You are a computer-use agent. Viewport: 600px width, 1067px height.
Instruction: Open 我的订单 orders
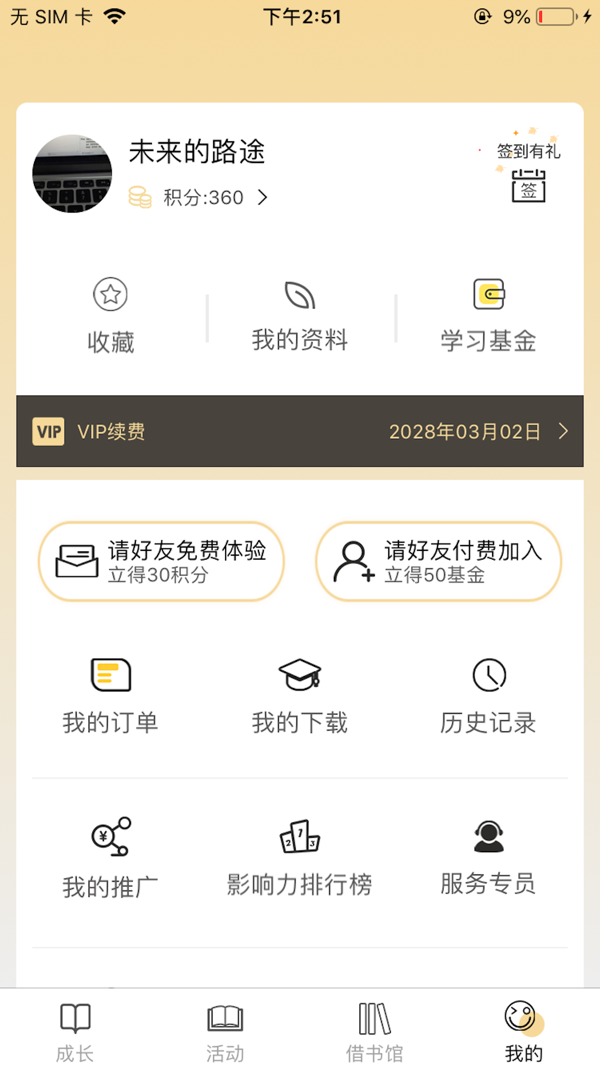(x=111, y=696)
